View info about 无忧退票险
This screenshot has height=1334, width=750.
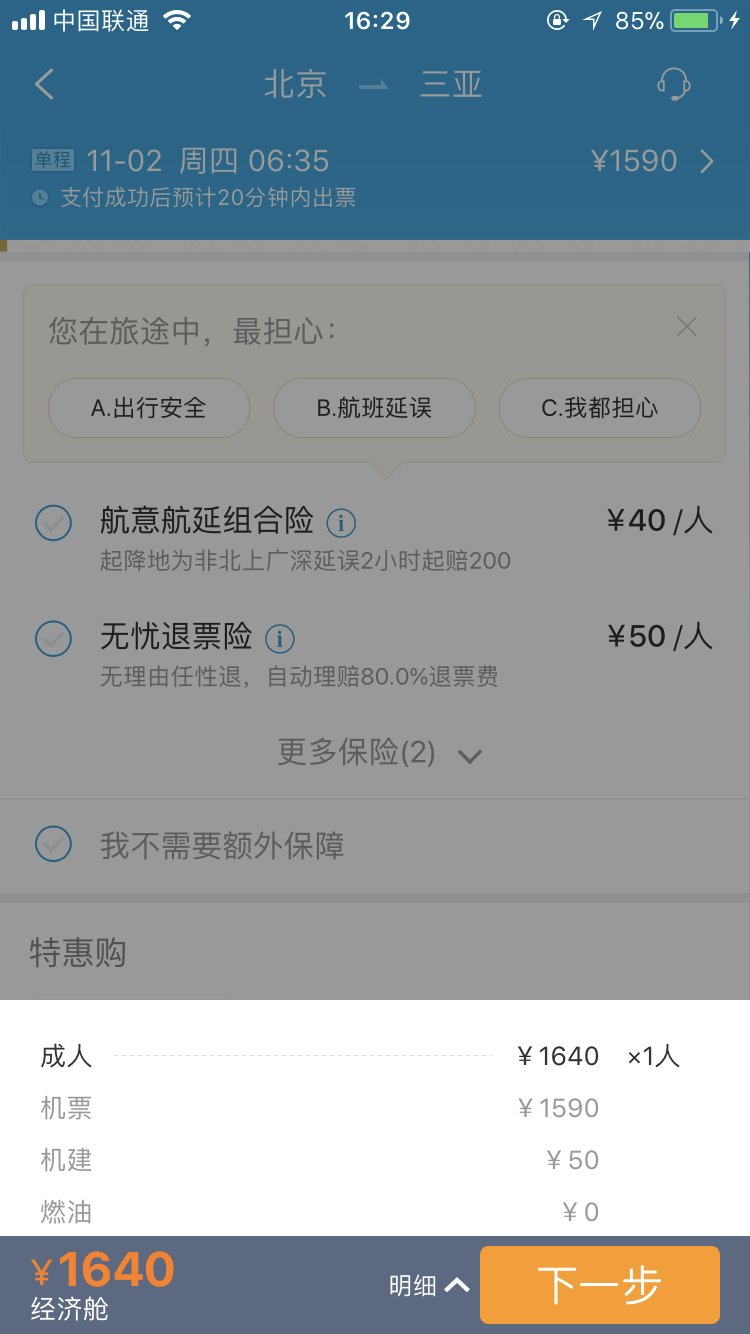click(280, 638)
